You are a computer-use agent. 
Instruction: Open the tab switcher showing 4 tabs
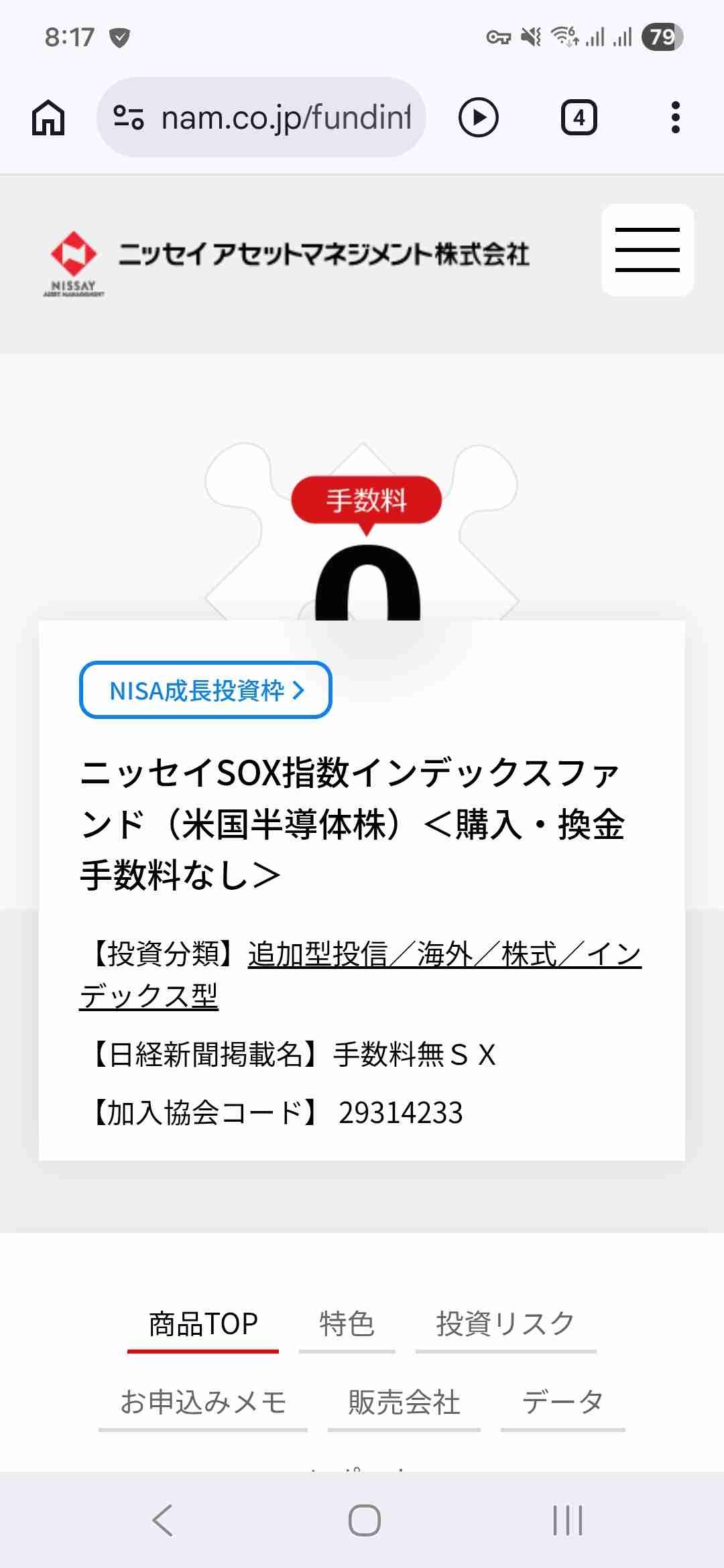[579, 118]
